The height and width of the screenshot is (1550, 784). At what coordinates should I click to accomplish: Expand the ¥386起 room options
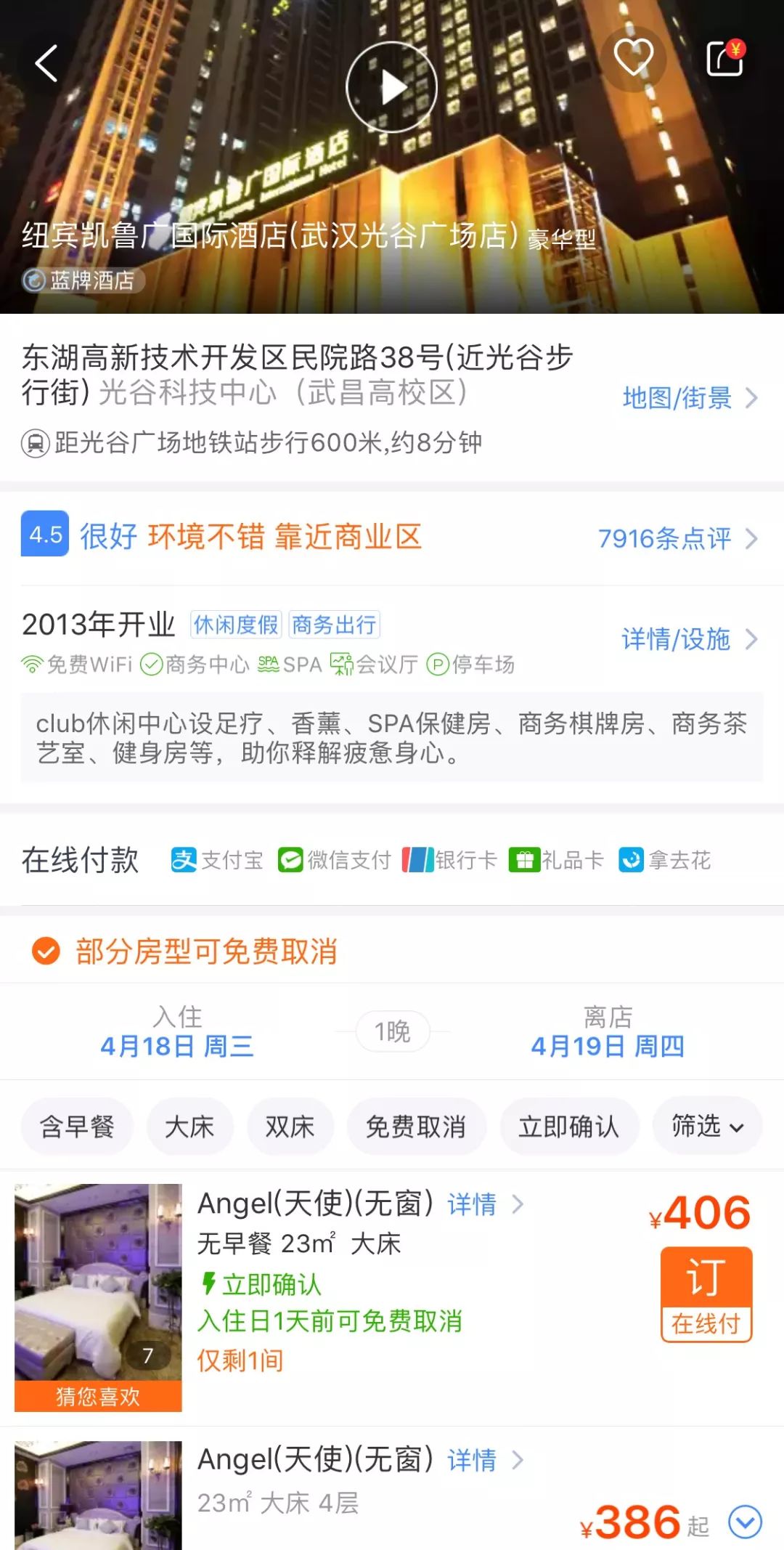[x=745, y=1521]
